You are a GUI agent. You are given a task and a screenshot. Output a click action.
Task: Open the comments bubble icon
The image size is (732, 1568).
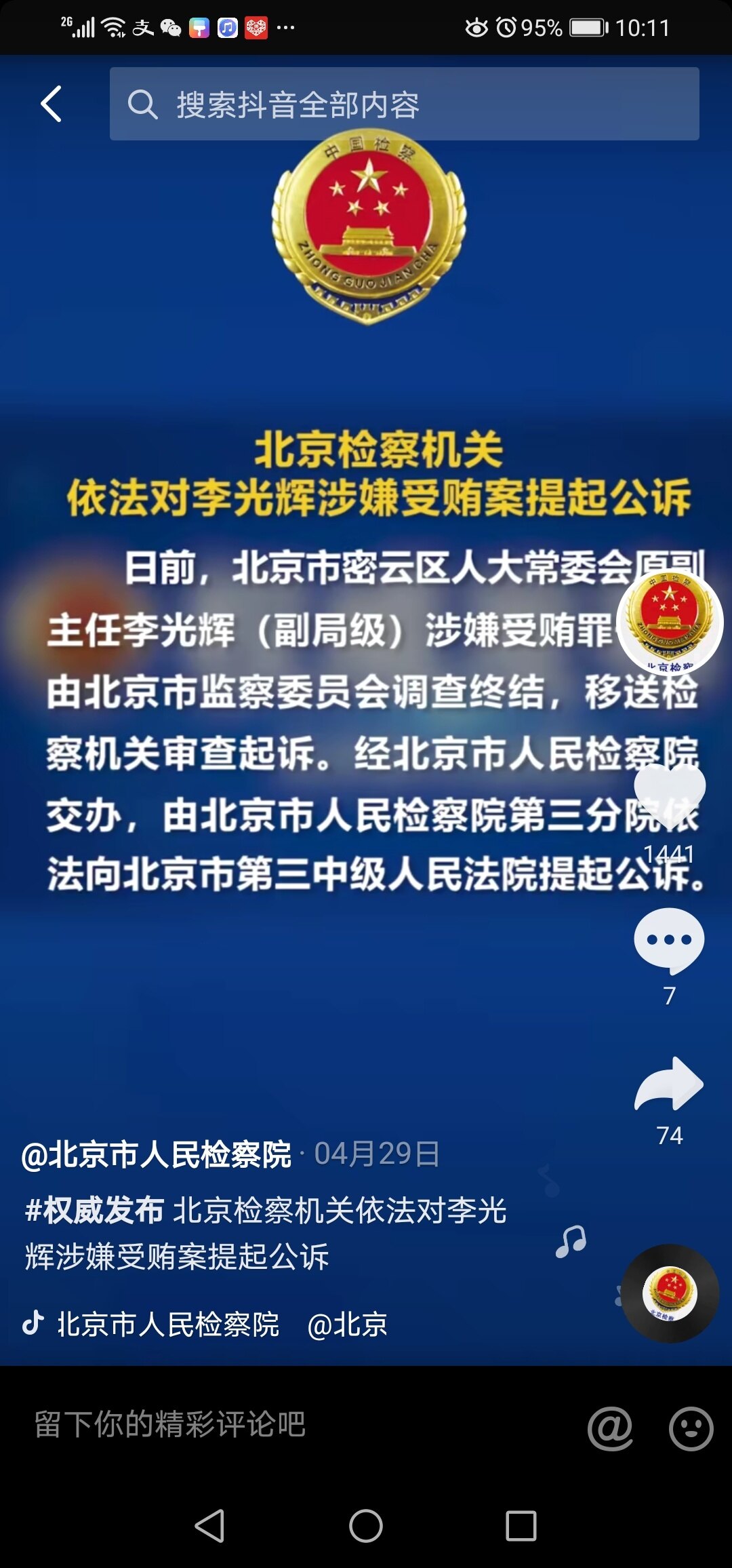coord(669,941)
